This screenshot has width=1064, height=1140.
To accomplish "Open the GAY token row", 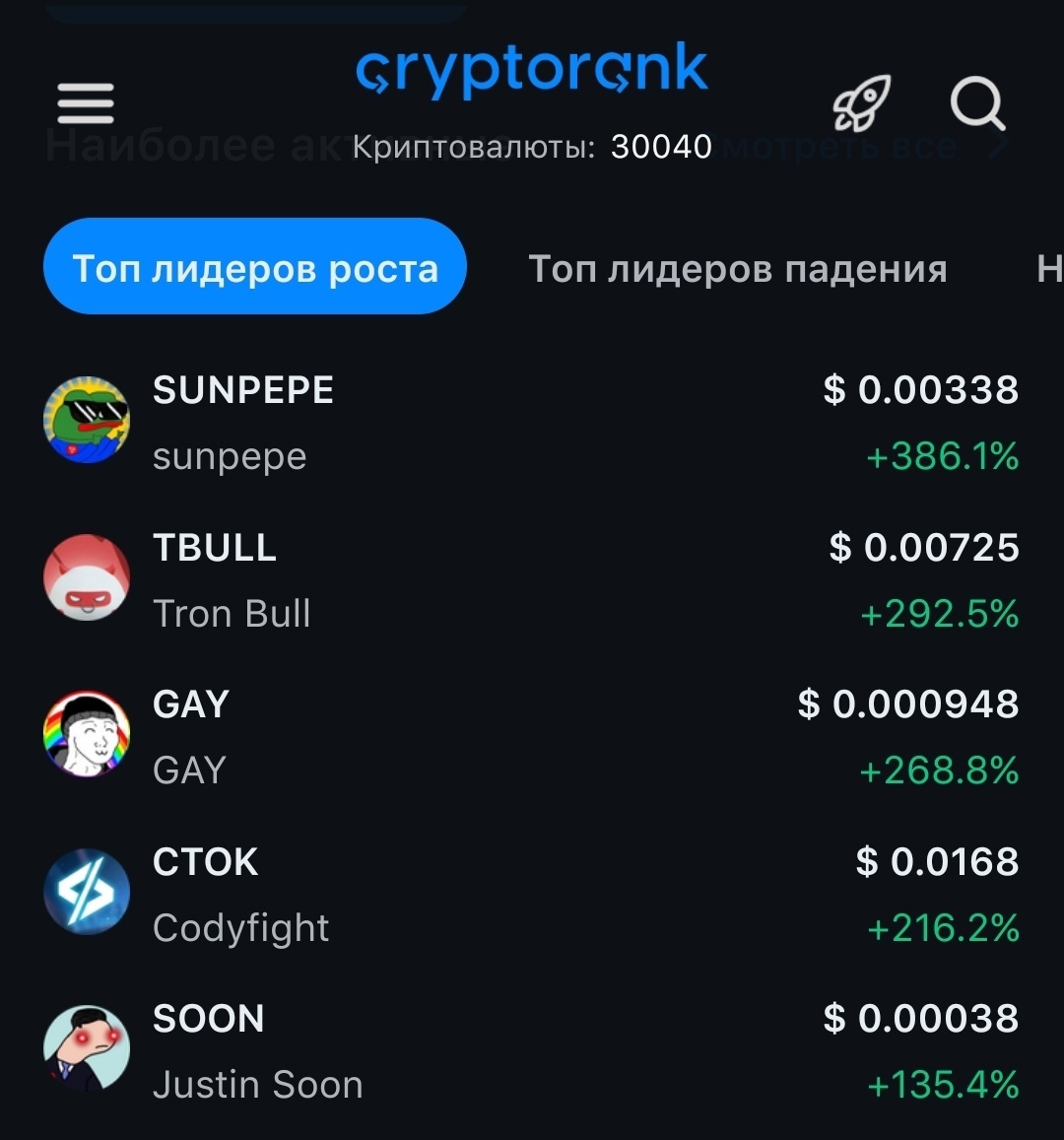I will (x=532, y=736).
